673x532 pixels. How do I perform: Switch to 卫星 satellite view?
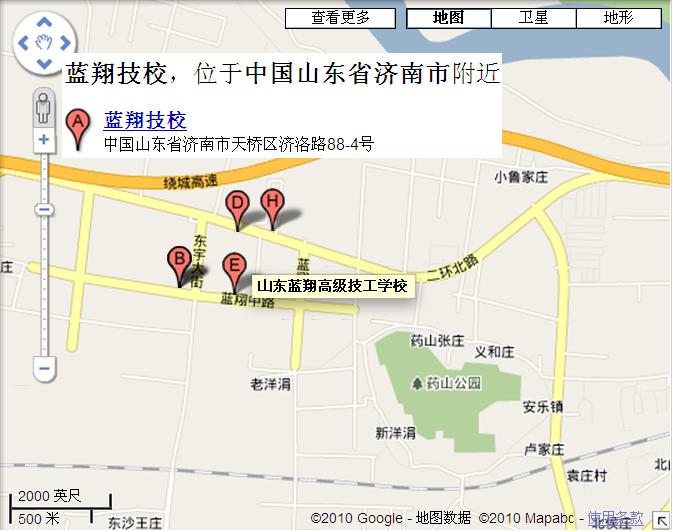pyautogui.click(x=533, y=17)
